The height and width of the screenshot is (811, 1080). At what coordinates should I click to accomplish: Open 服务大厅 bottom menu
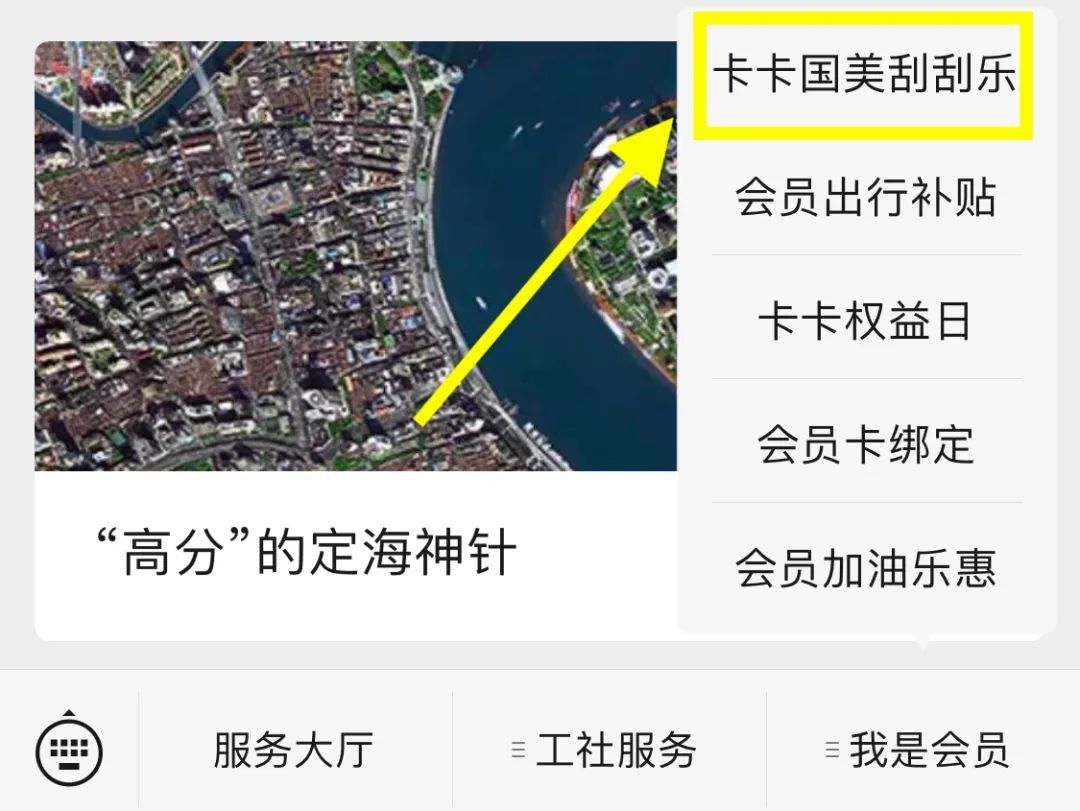point(294,750)
